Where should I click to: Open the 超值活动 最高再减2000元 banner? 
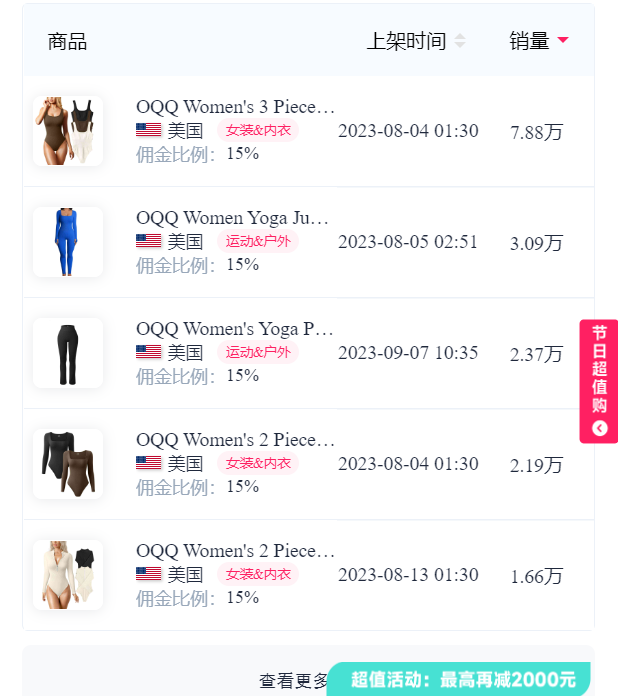tap(463, 680)
